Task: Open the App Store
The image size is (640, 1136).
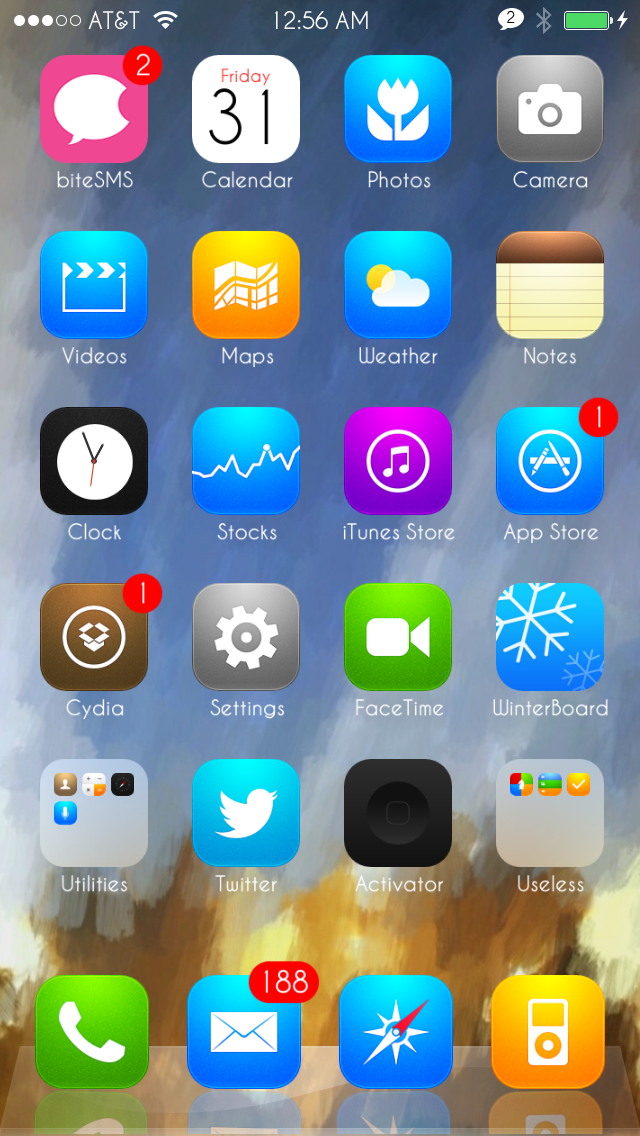Action: pos(550,461)
